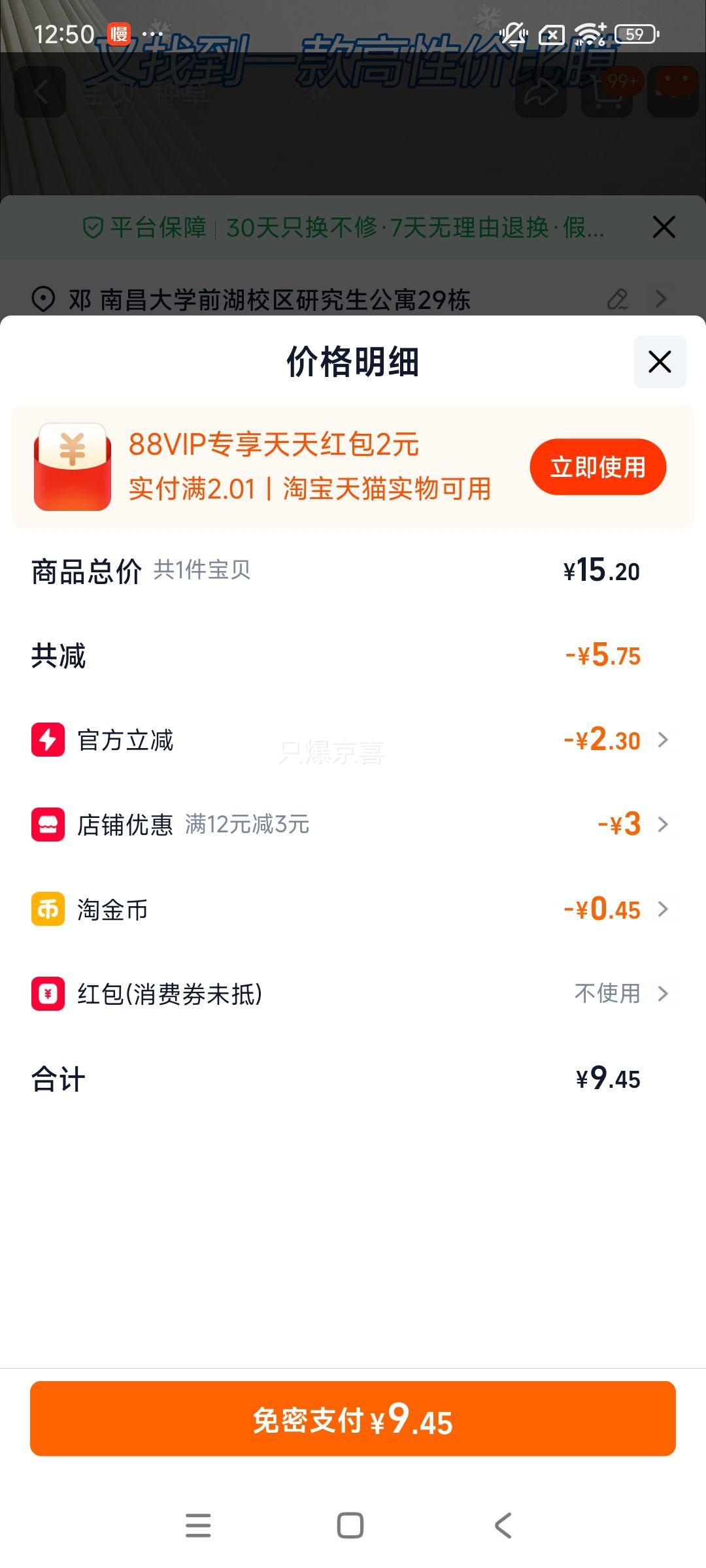Tap the 免密支付 ¥9.45 payment button

tap(353, 1419)
